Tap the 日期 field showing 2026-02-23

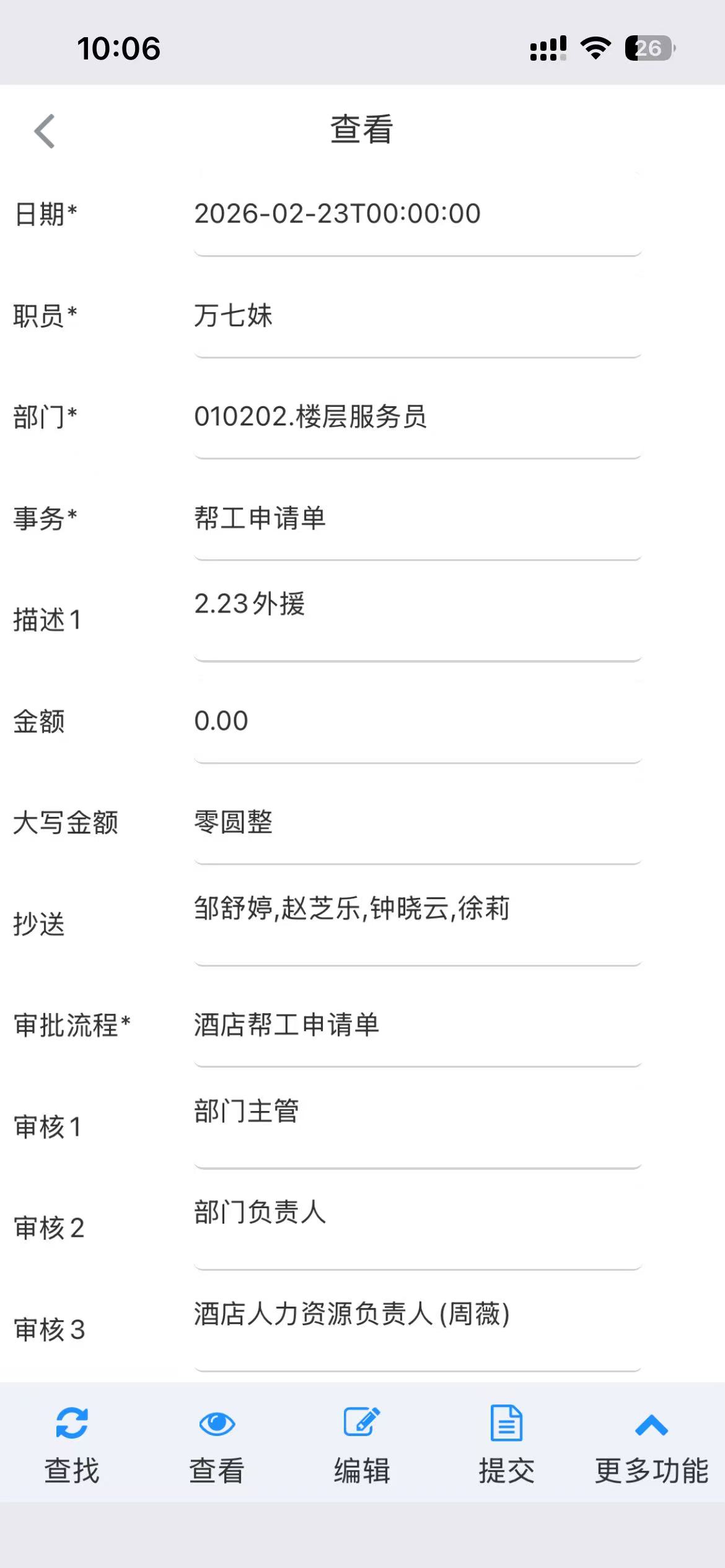pyautogui.click(x=416, y=214)
